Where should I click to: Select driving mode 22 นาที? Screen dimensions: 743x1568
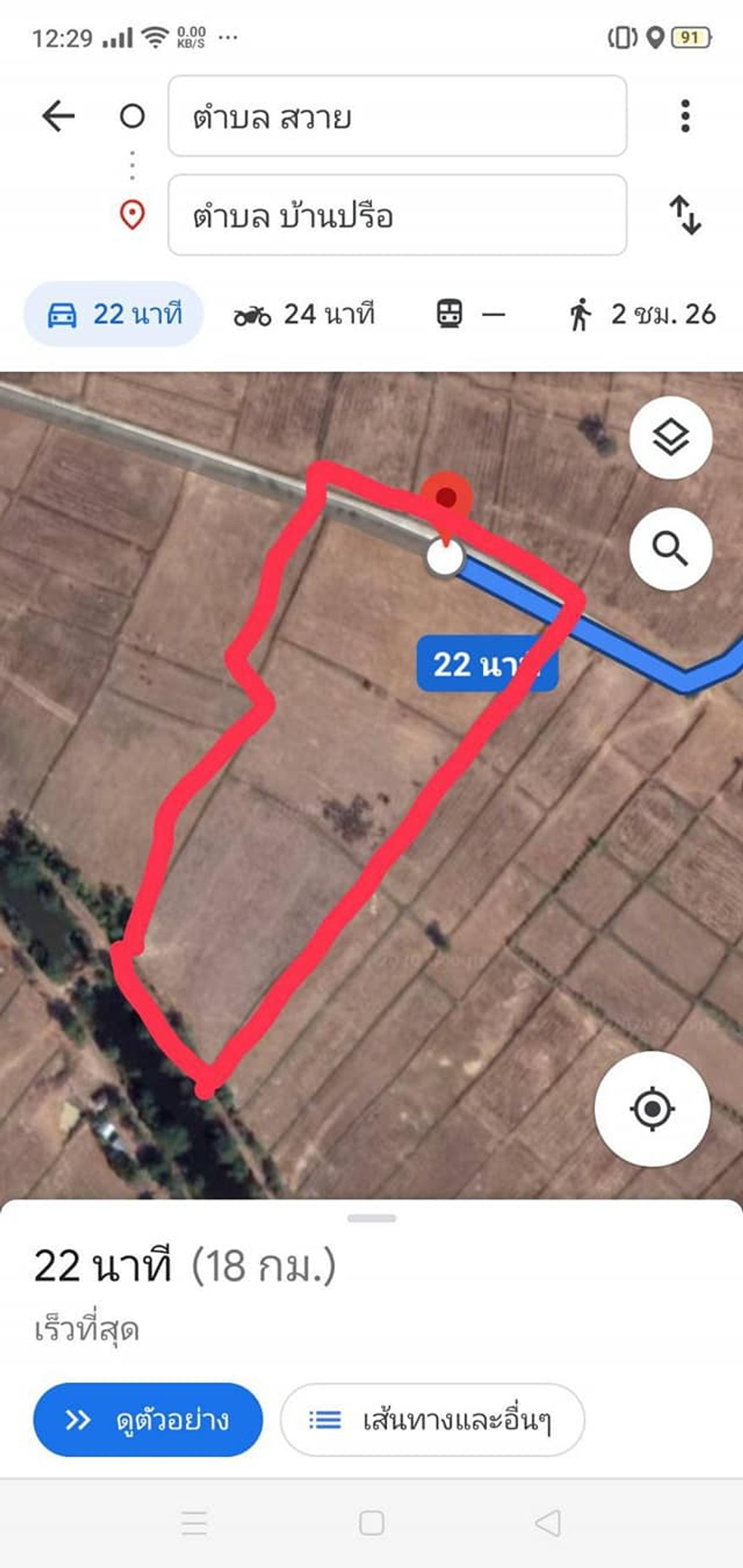click(x=114, y=314)
